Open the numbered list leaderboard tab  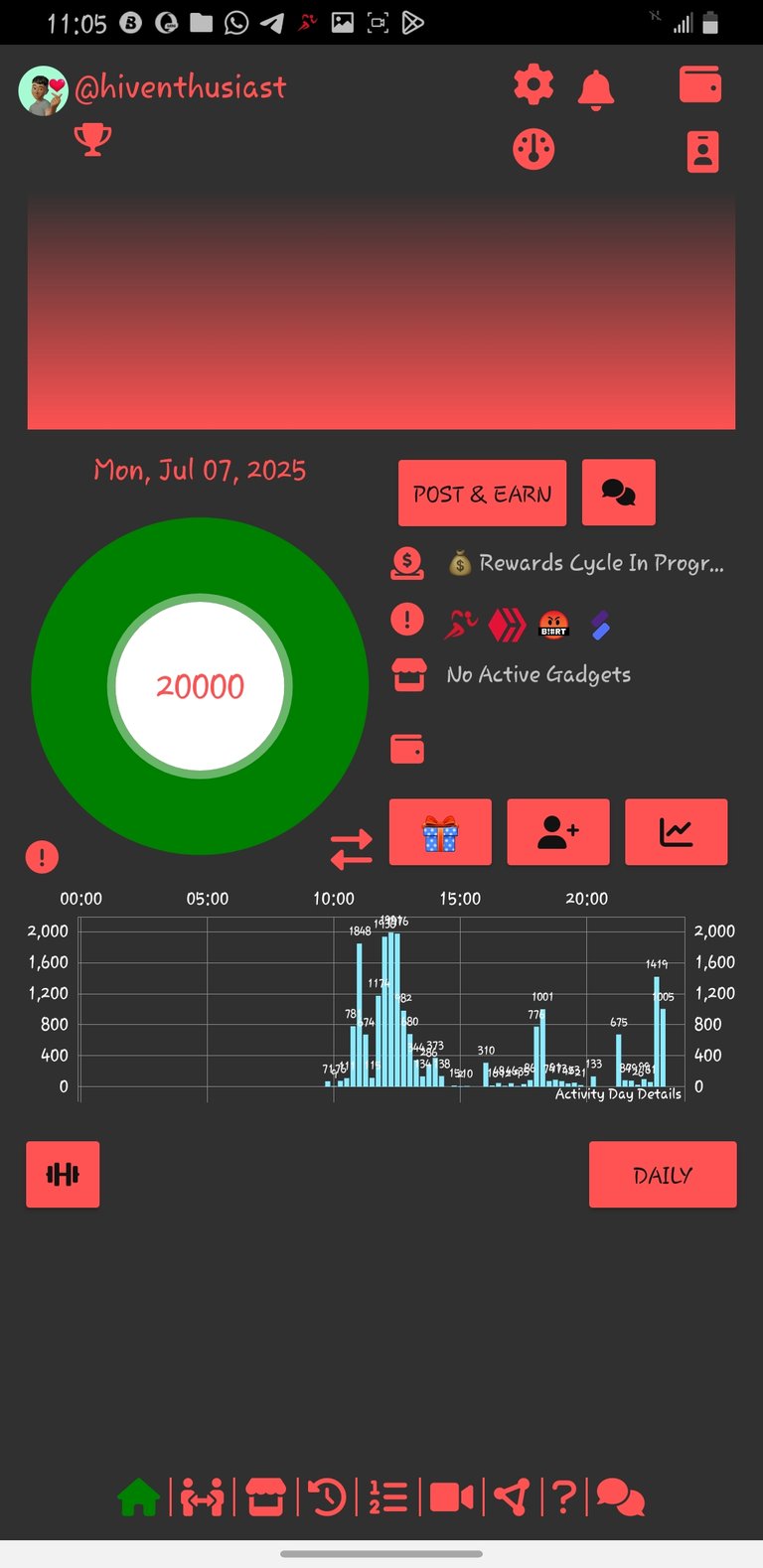pyautogui.click(x=388, y=1497)
